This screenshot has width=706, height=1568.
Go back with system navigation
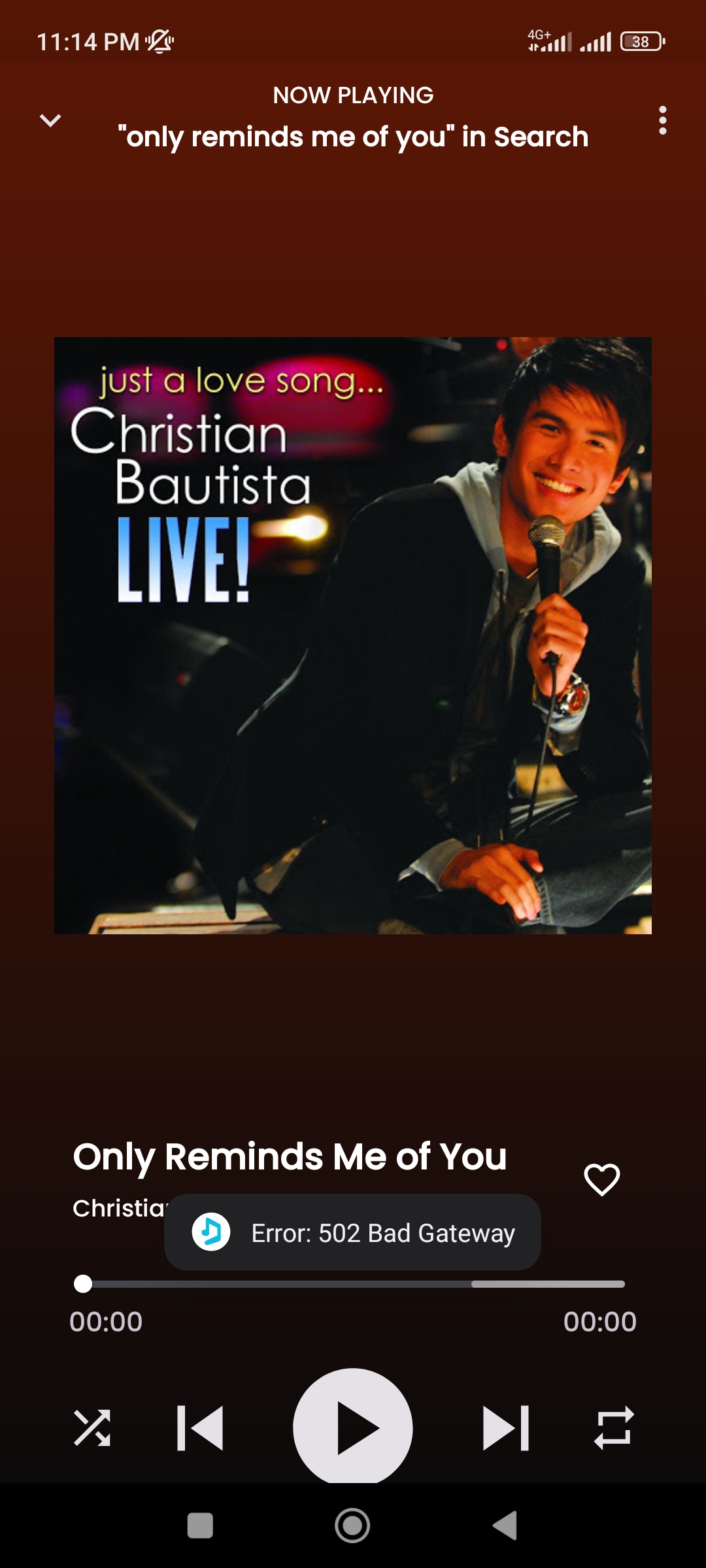click(x=505, y=1526)
